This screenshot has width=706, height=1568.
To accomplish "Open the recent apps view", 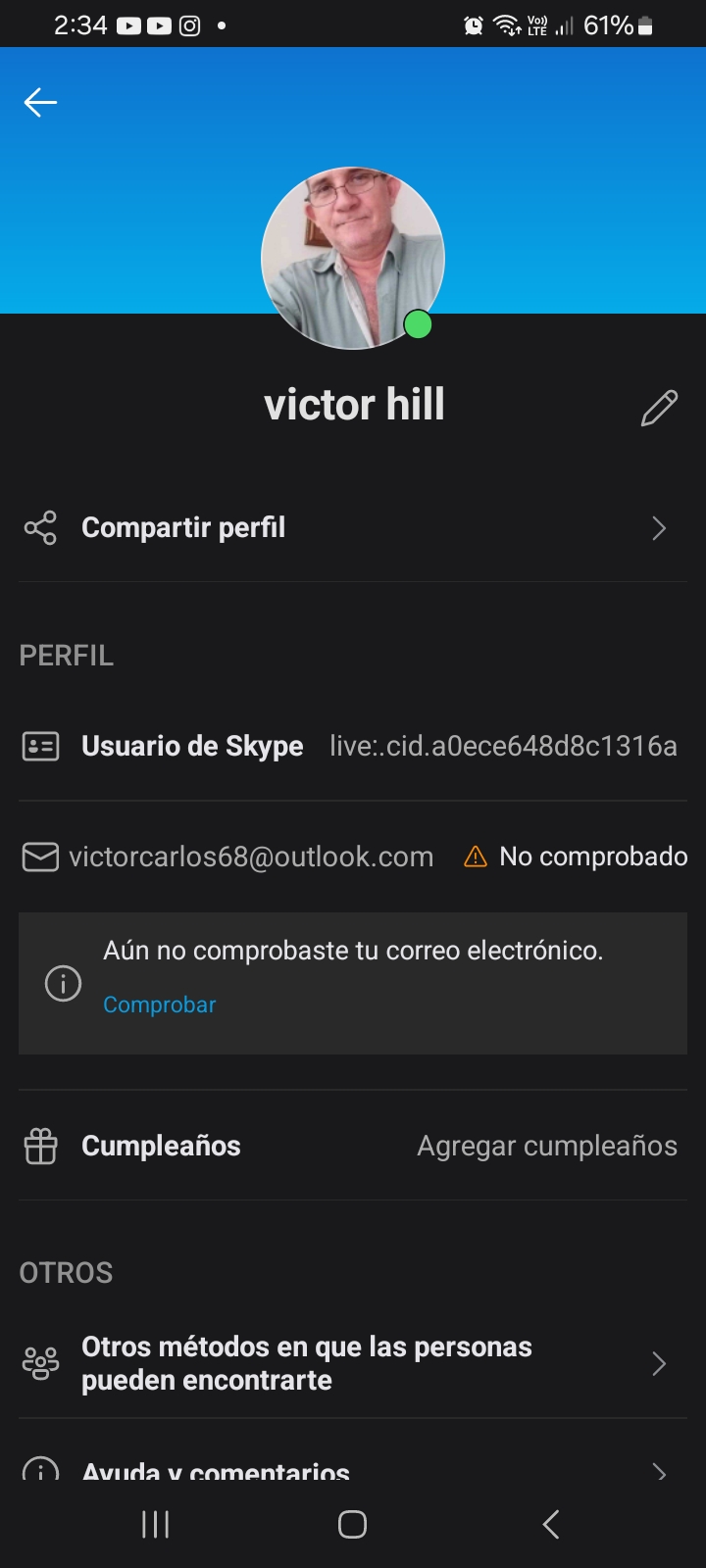I will [155, 1524].
